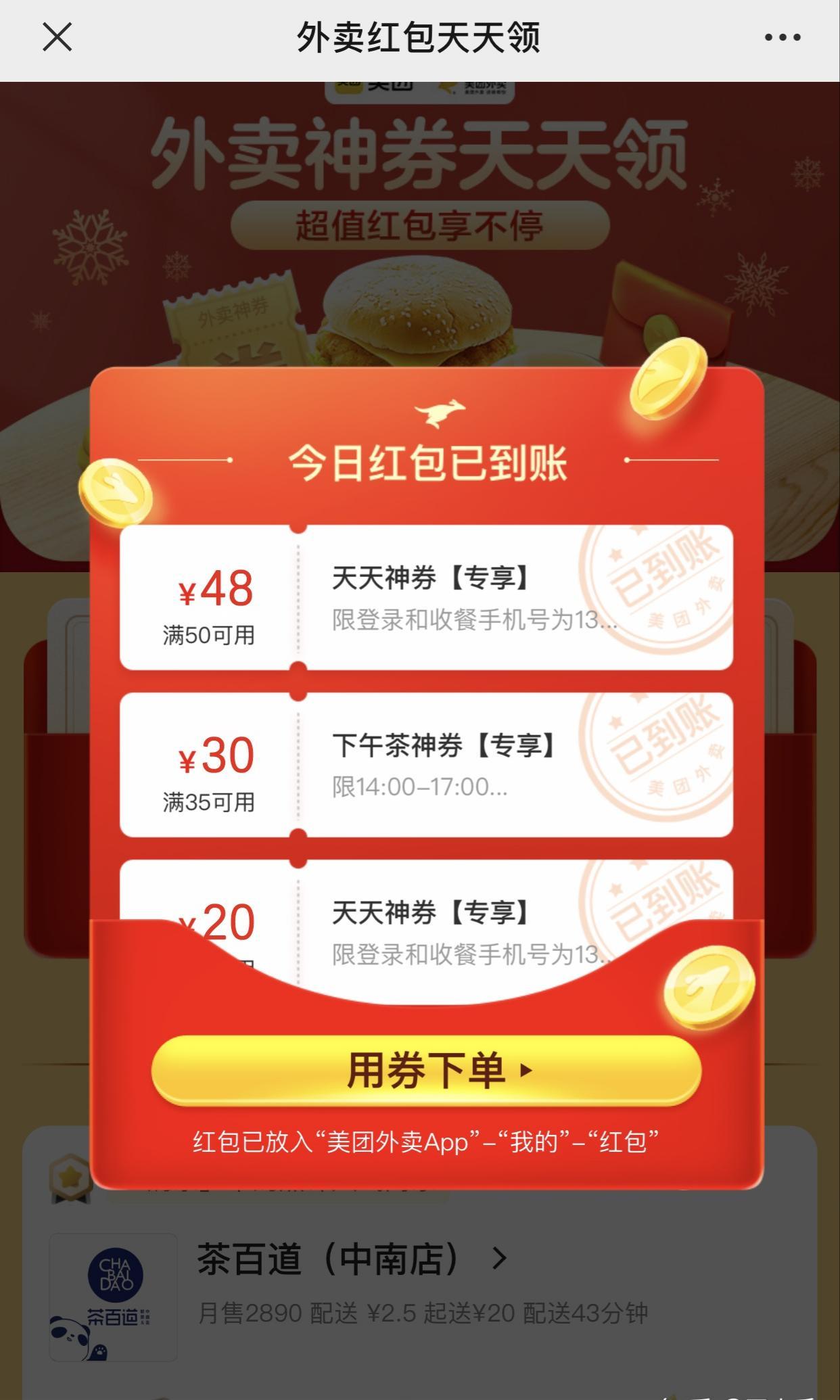The width and height of the screenshot is (840, 1400).
Task: Close the 外卖红包天天领 page
Action: click(x=57, y=37)
